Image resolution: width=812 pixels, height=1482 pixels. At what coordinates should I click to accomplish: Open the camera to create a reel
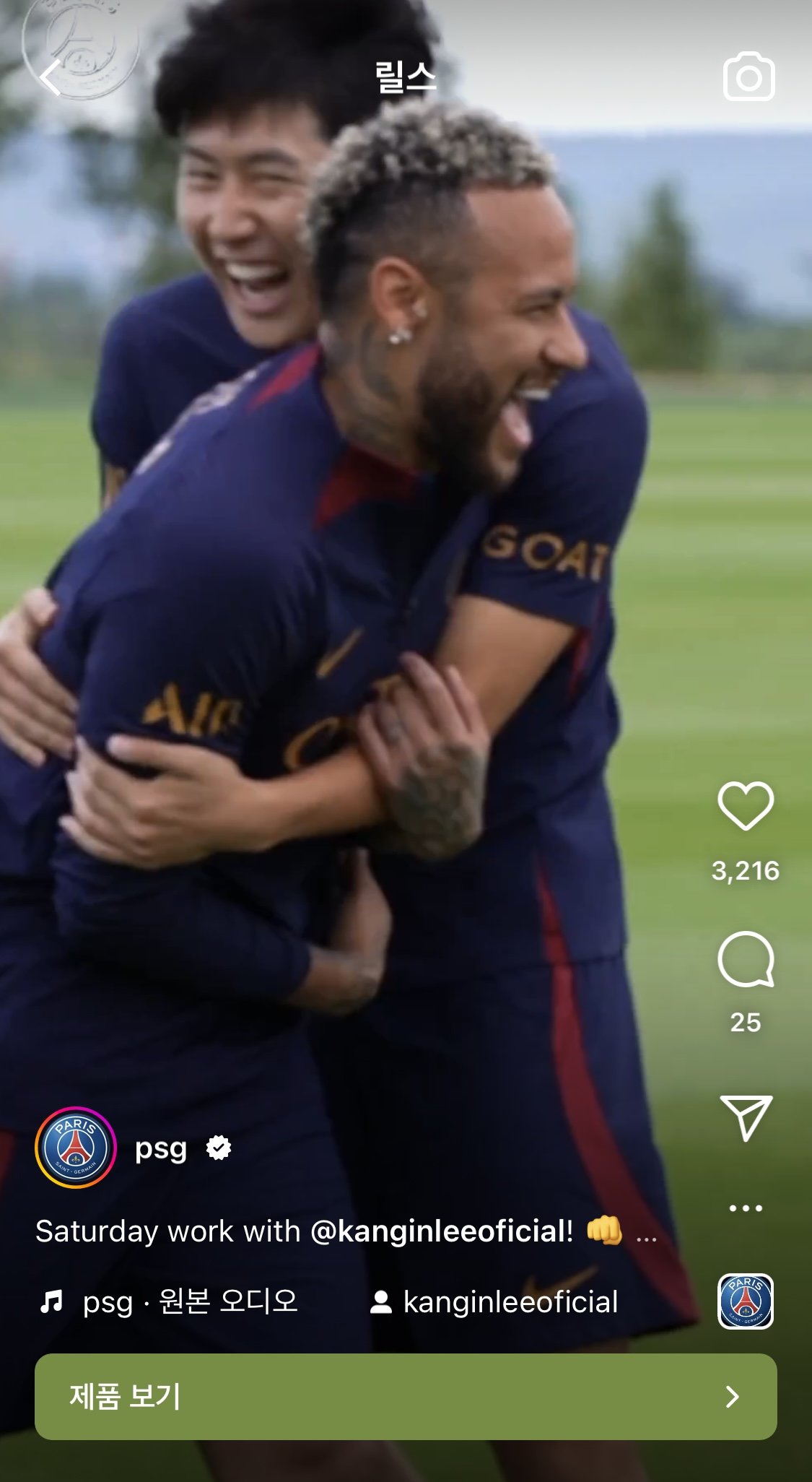point(748,77)
